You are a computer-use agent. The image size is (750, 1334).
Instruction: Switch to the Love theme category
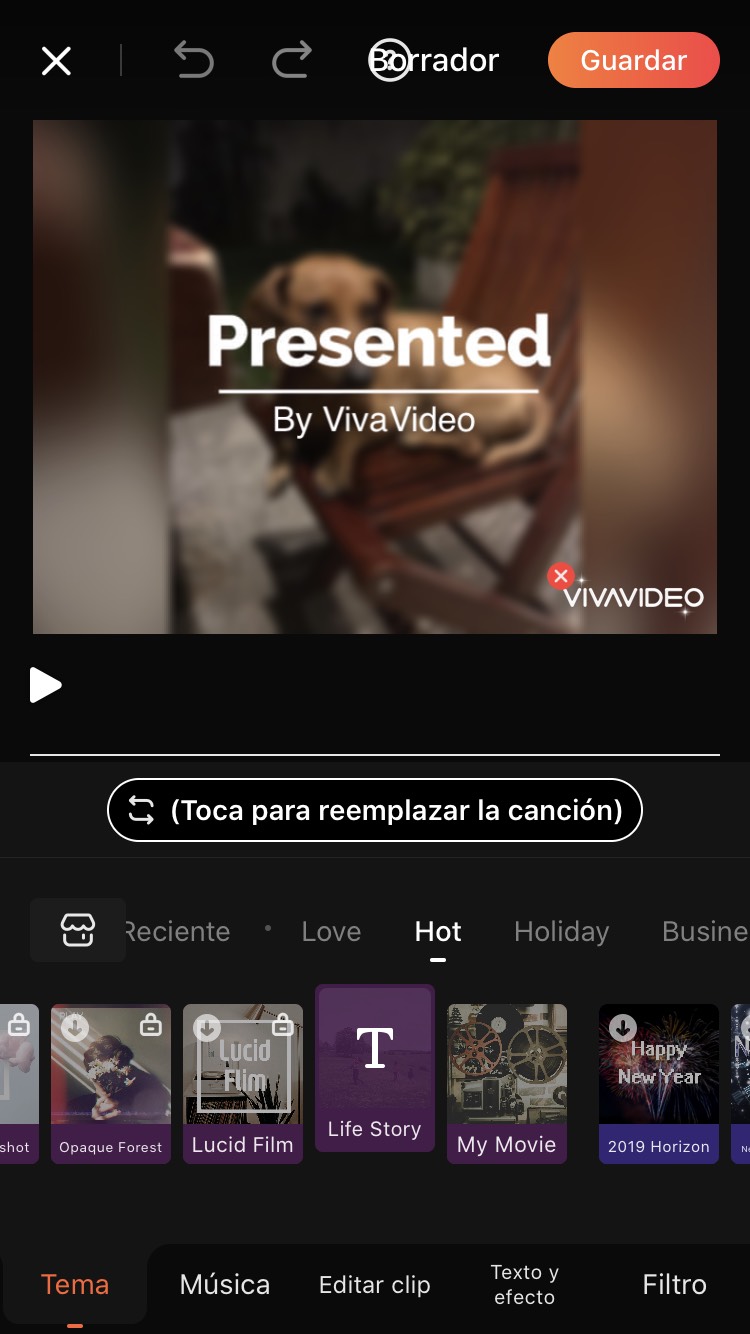click(331, 931)
